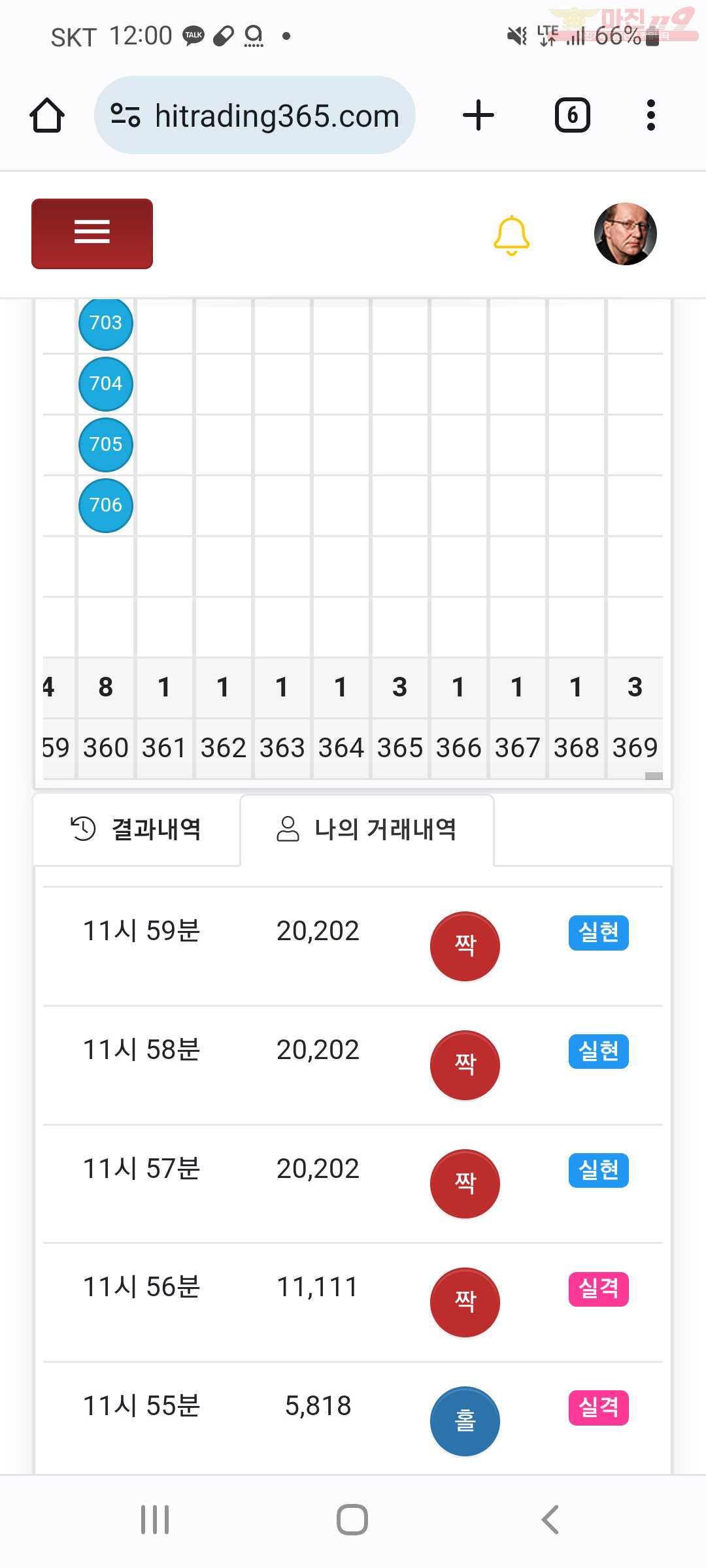Switch to the 결과내역 tab
Viewport: 706px width, 1568px height.
click(x=137, y=829)
